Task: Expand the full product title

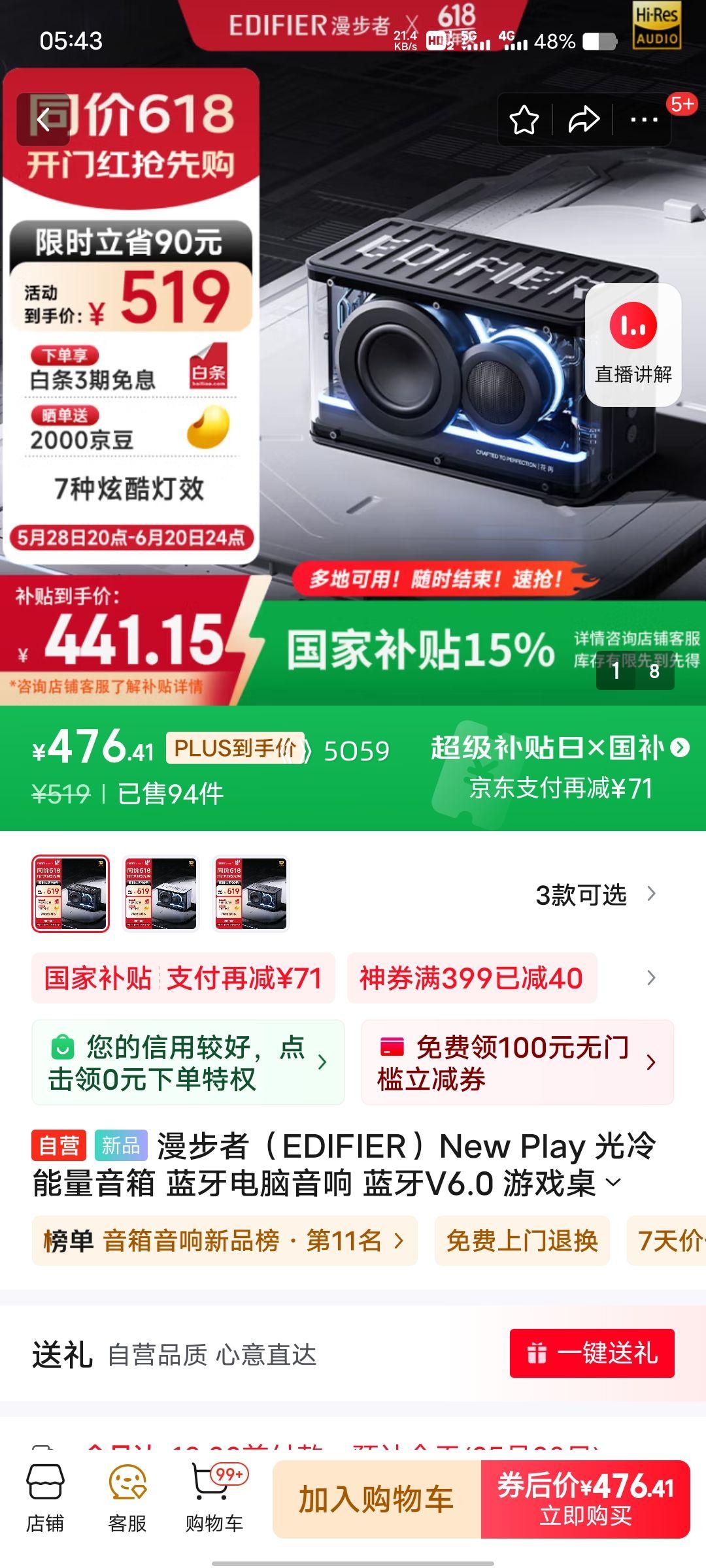Action: [613, 1183]
